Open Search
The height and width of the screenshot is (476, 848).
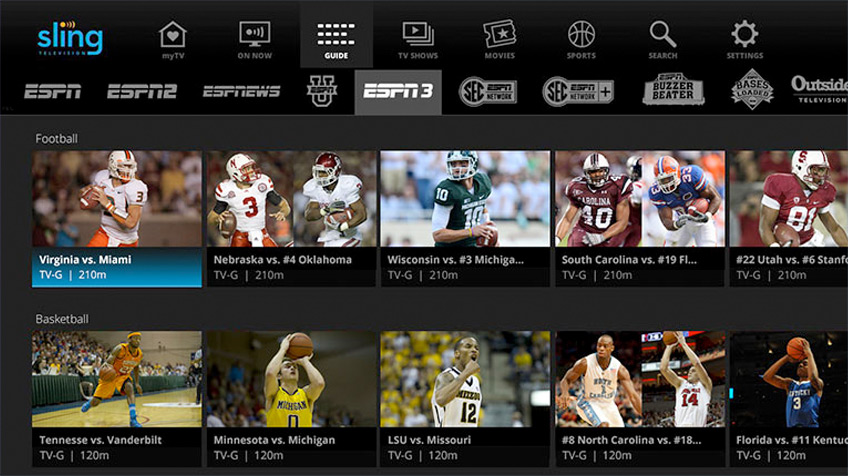[662, 39]
